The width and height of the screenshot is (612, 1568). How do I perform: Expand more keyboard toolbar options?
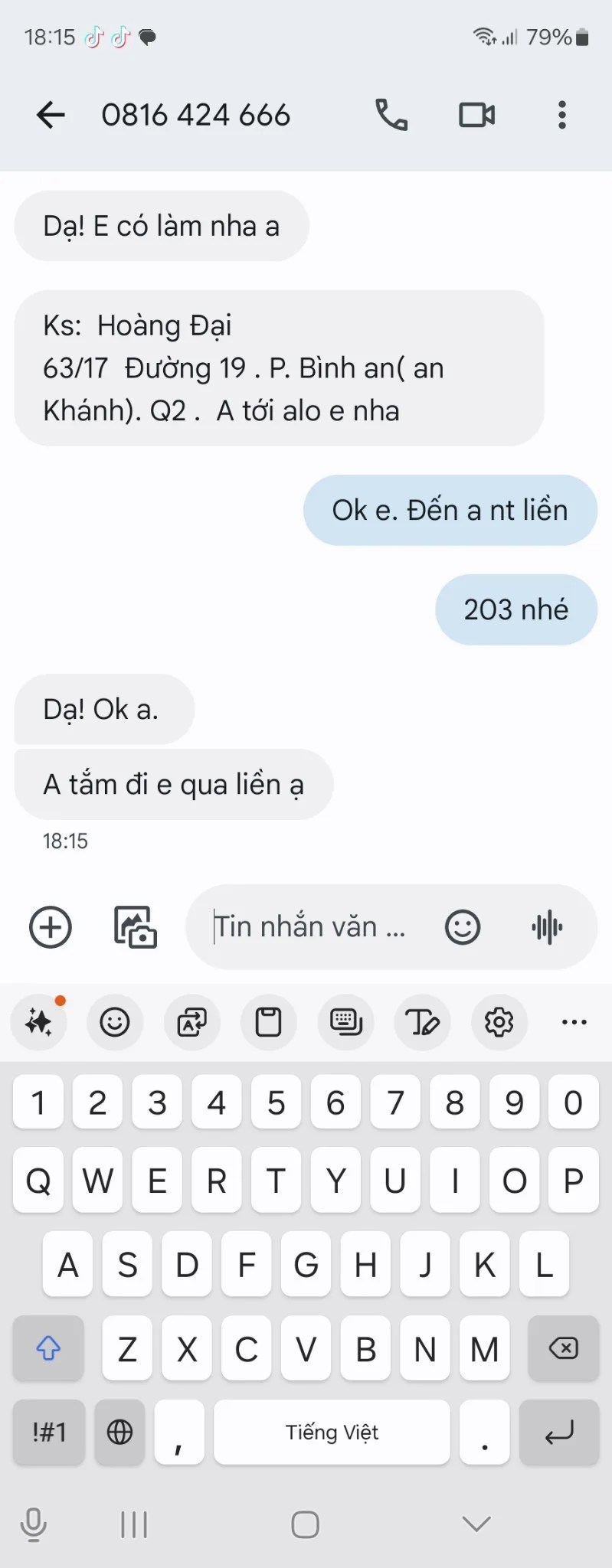coord(574,1021)
